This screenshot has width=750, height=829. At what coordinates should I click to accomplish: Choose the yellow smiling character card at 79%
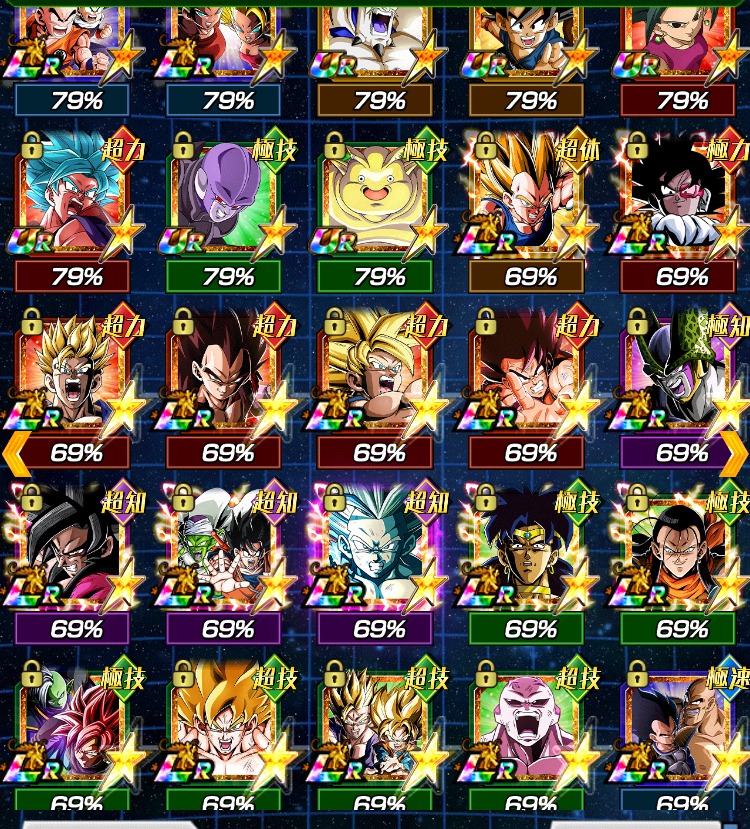[375, 200]
